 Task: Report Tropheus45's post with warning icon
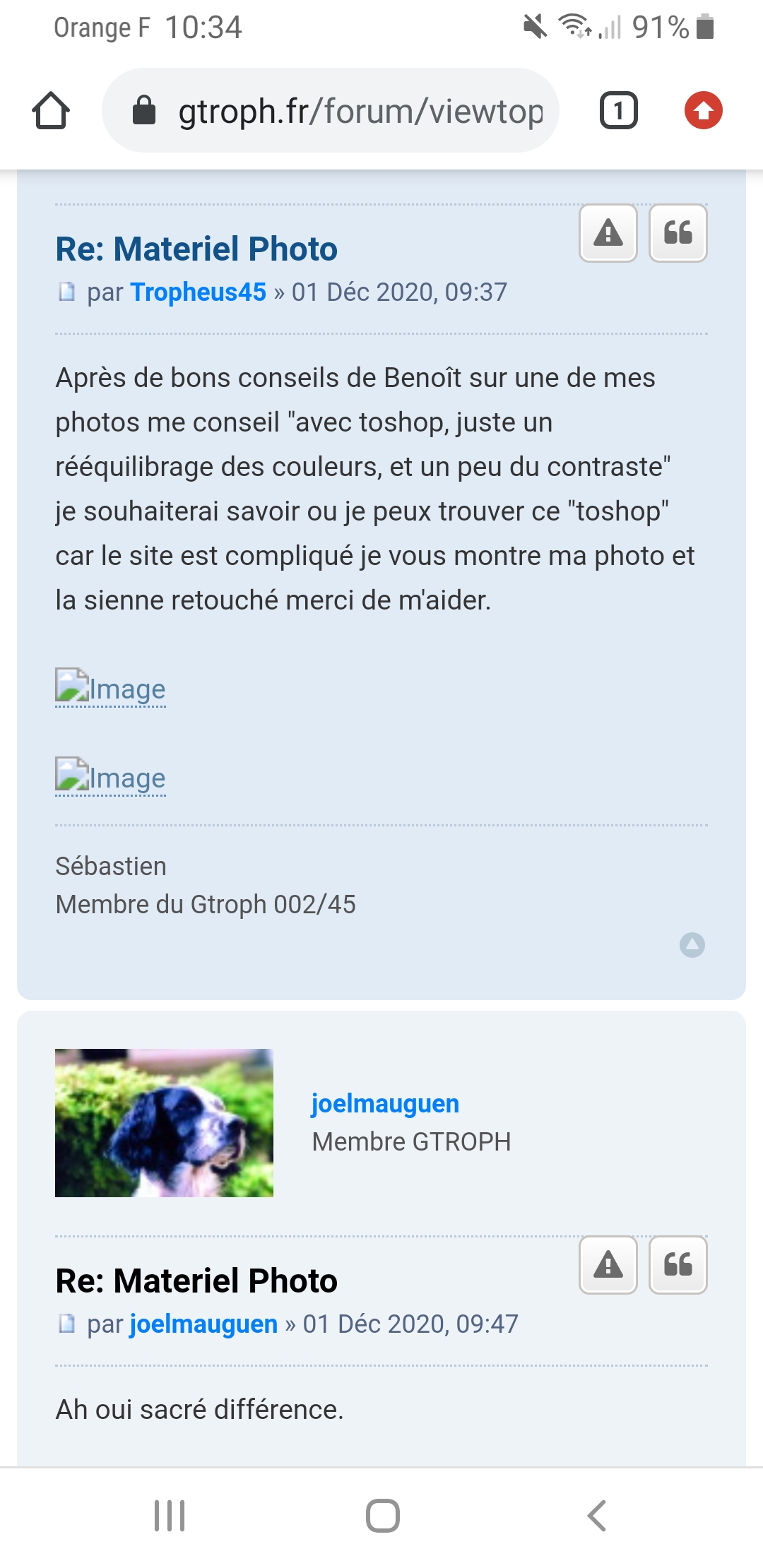pyautogui.click(x=608, y=233)
